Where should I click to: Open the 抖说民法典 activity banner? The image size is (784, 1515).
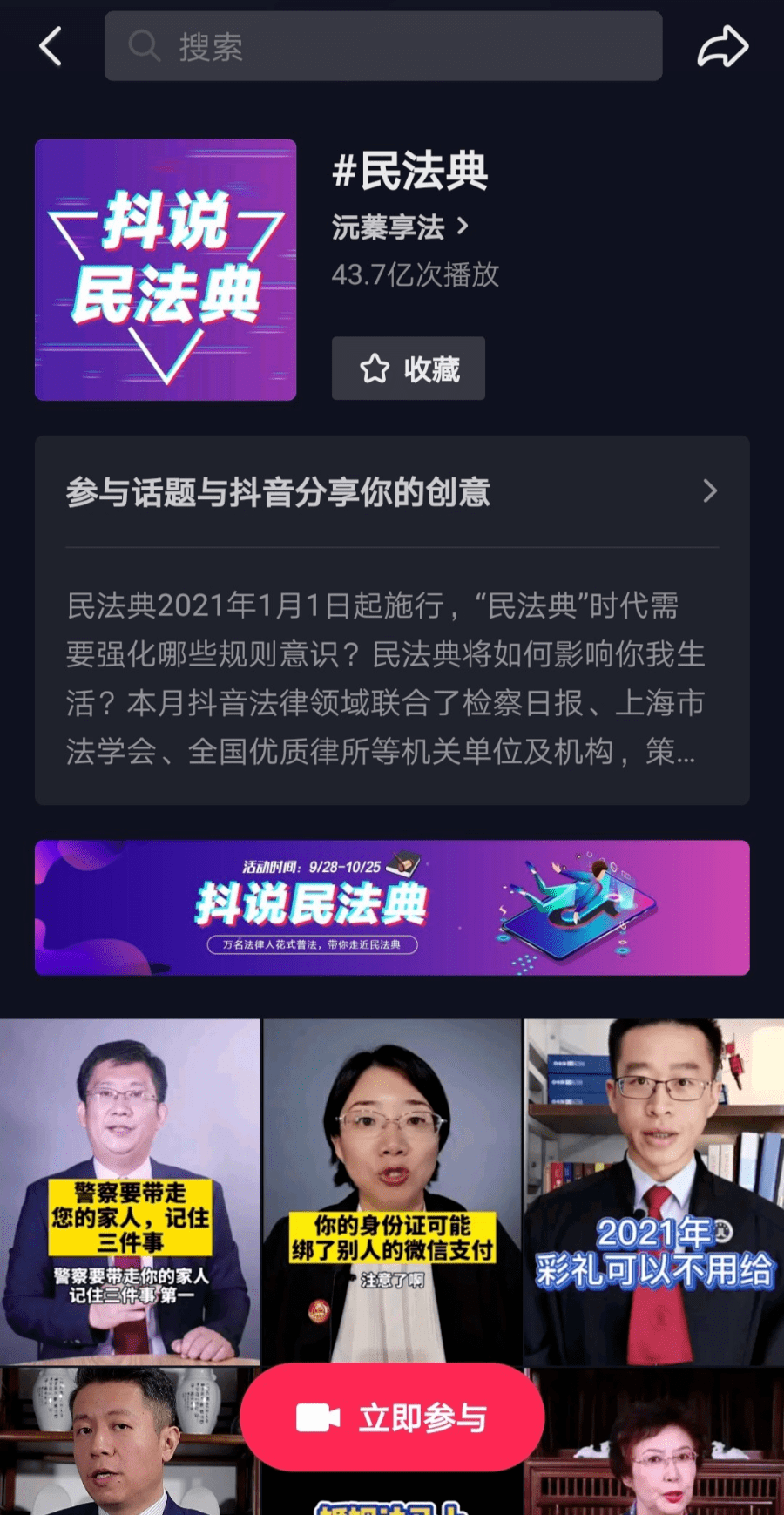392,908
